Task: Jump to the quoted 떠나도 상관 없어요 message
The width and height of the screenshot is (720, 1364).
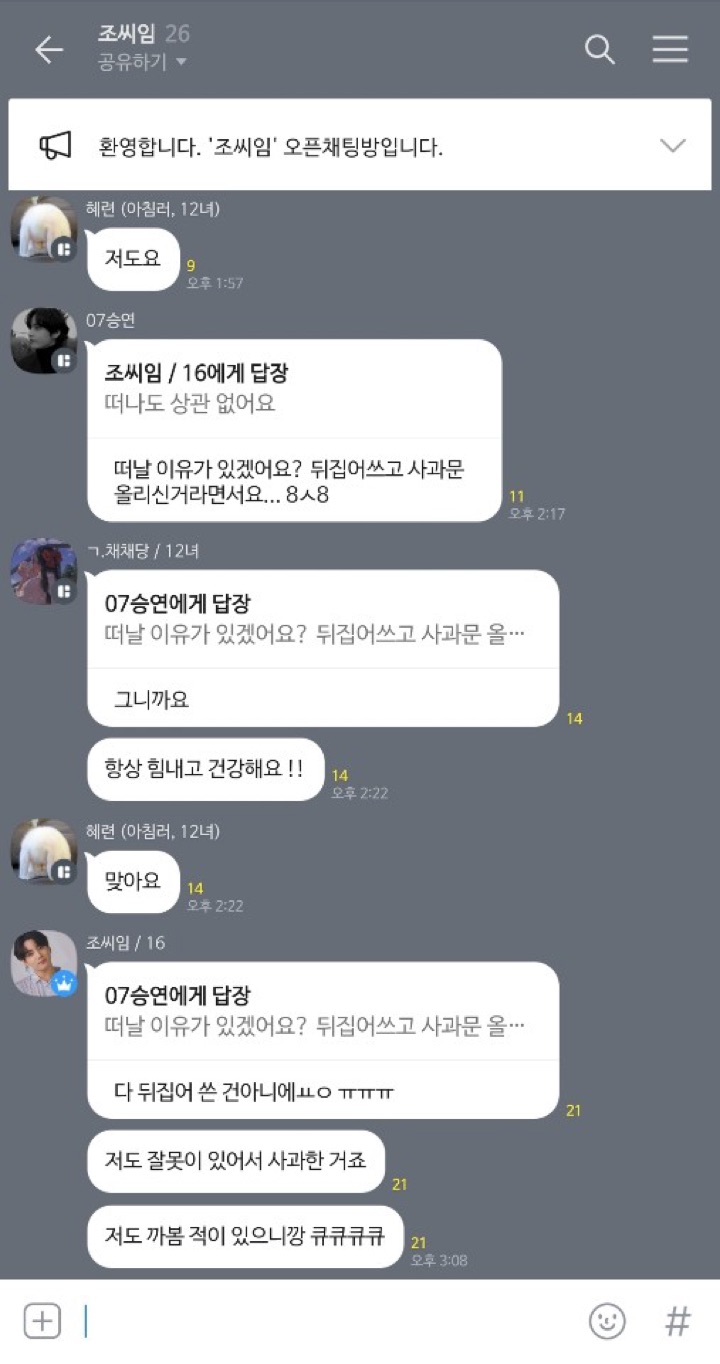Action: [294, 389]
